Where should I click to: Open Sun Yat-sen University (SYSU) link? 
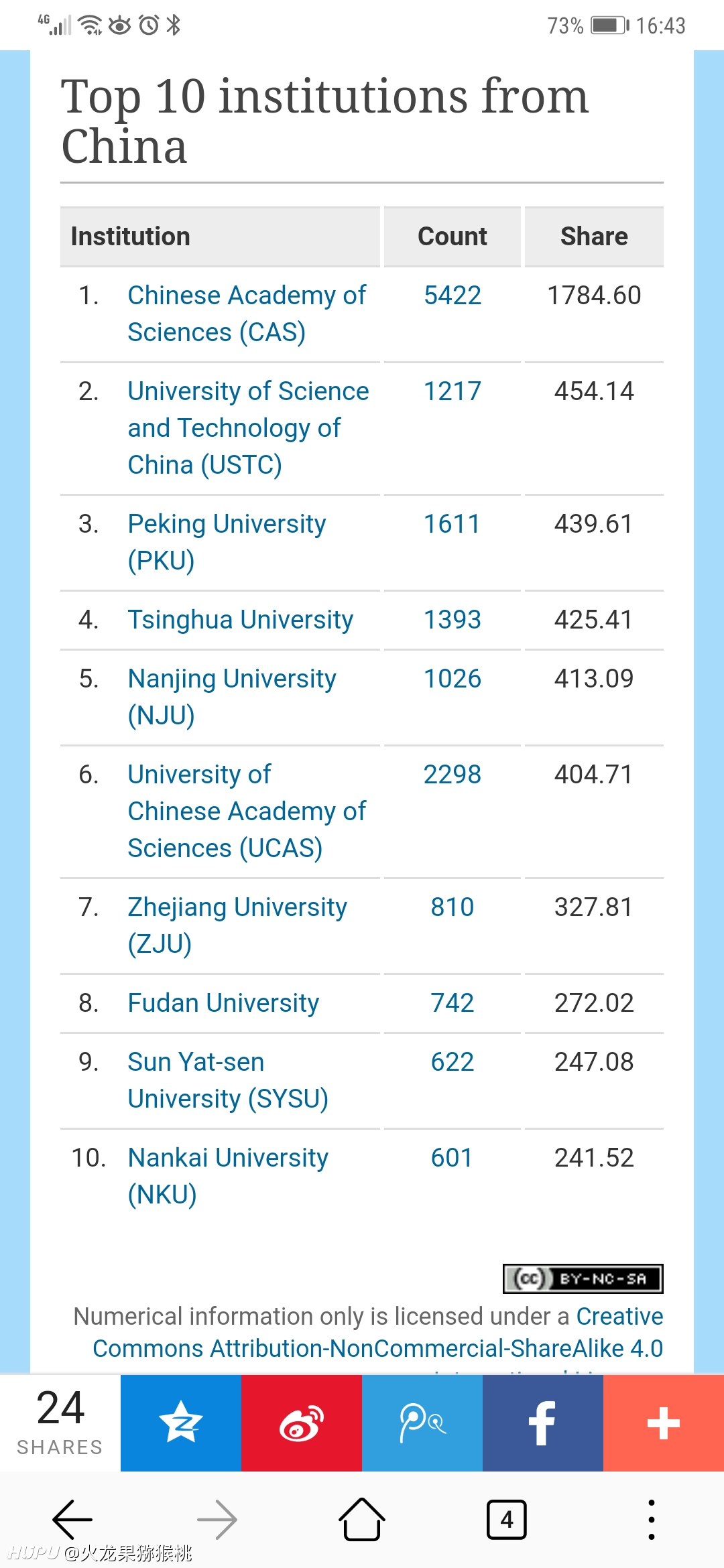(228, 1080)
